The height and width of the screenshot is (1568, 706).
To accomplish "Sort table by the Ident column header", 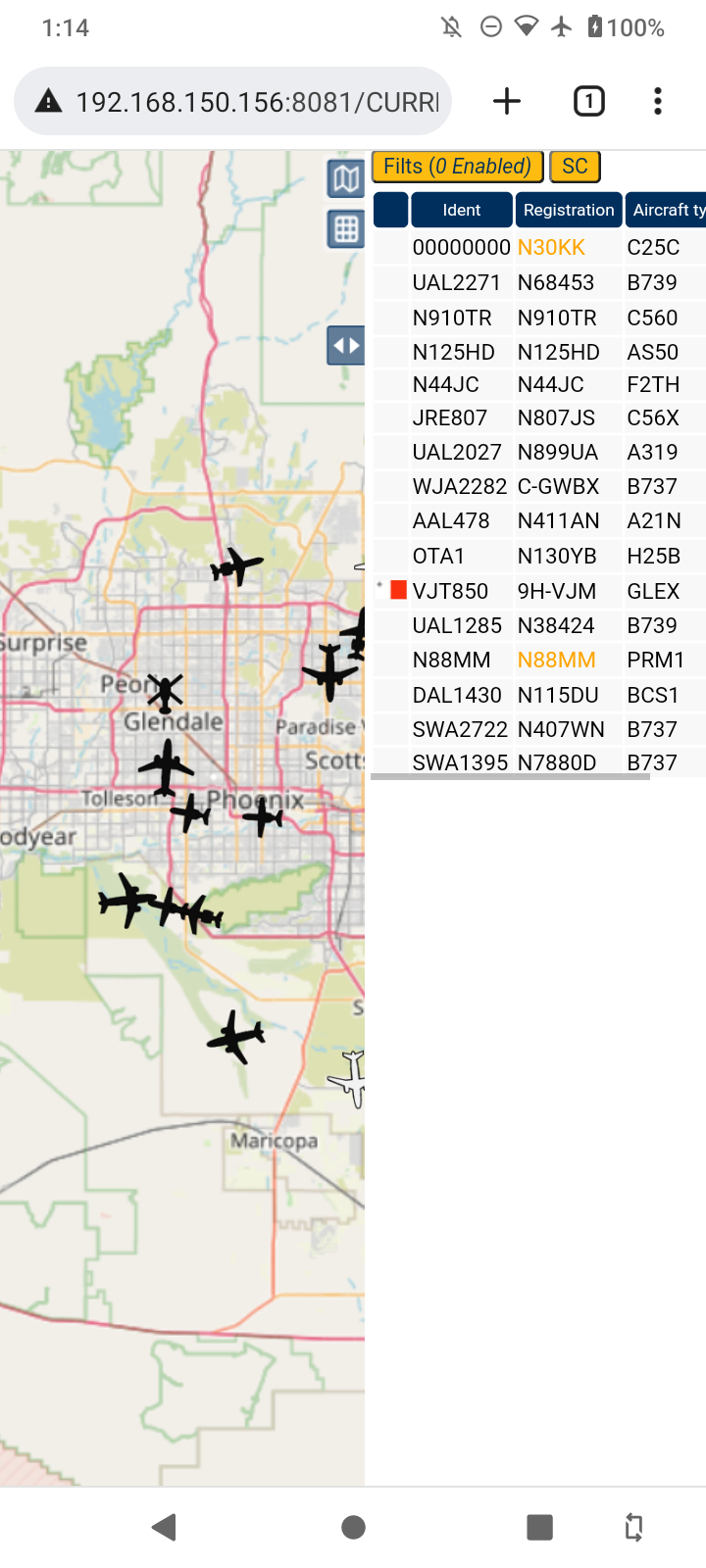I will pyautogui.click(x=462, y=210).
